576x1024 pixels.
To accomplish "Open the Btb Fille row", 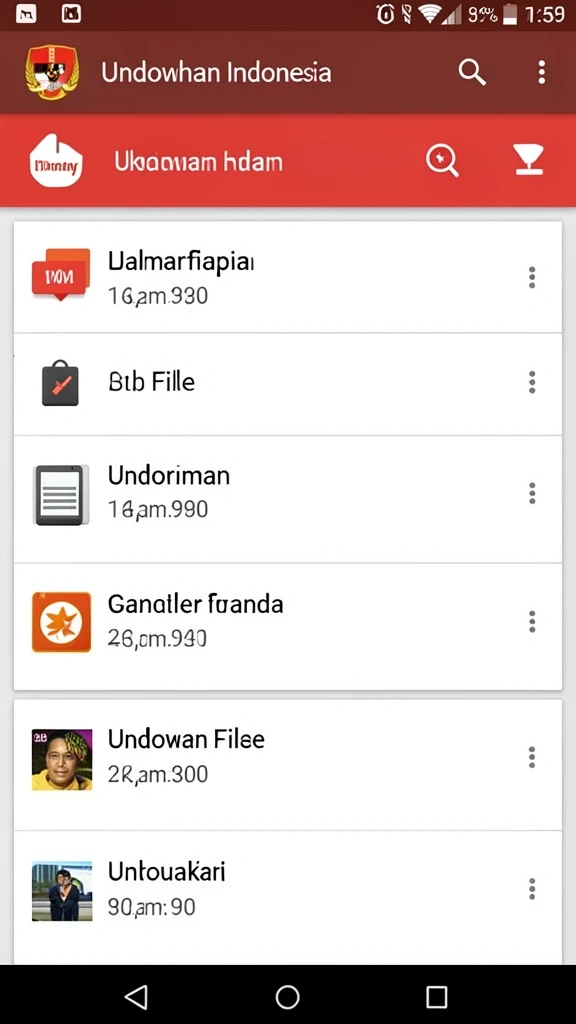I will click(287, 384).
